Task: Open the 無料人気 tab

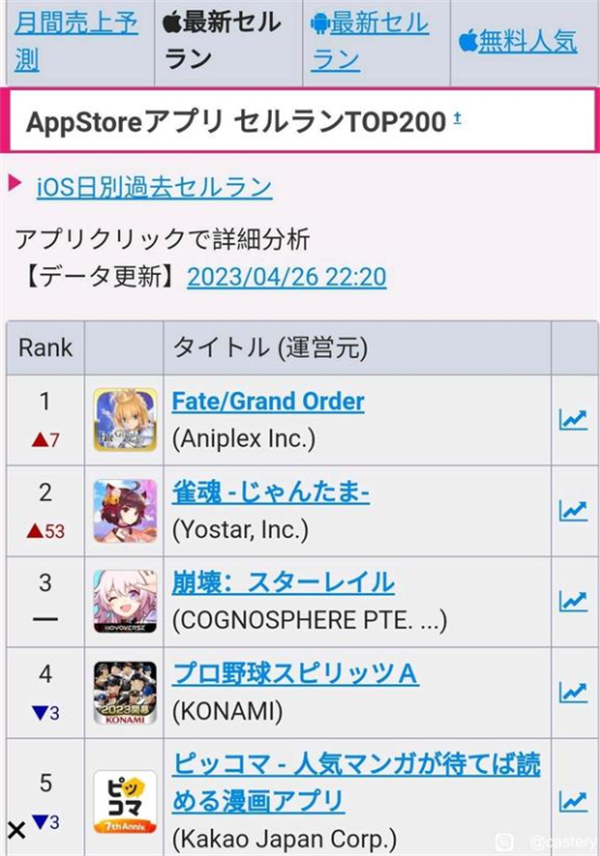Action: [x=518, y=41]
